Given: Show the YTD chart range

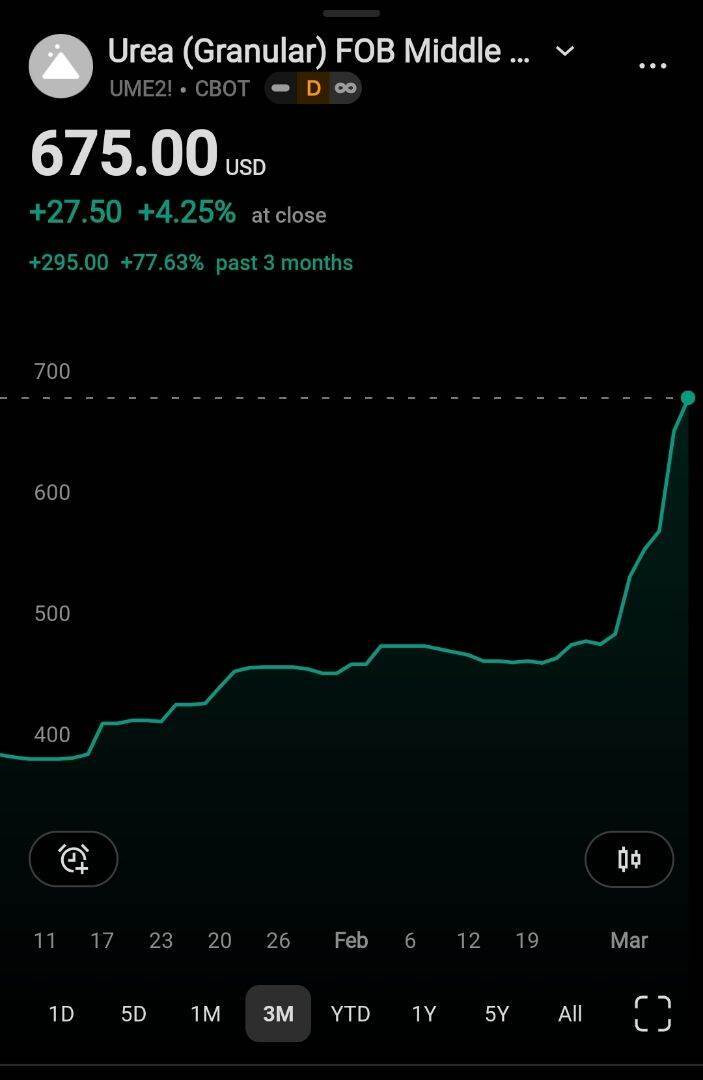Looking at the screenshot, I should click(350, 1014).
